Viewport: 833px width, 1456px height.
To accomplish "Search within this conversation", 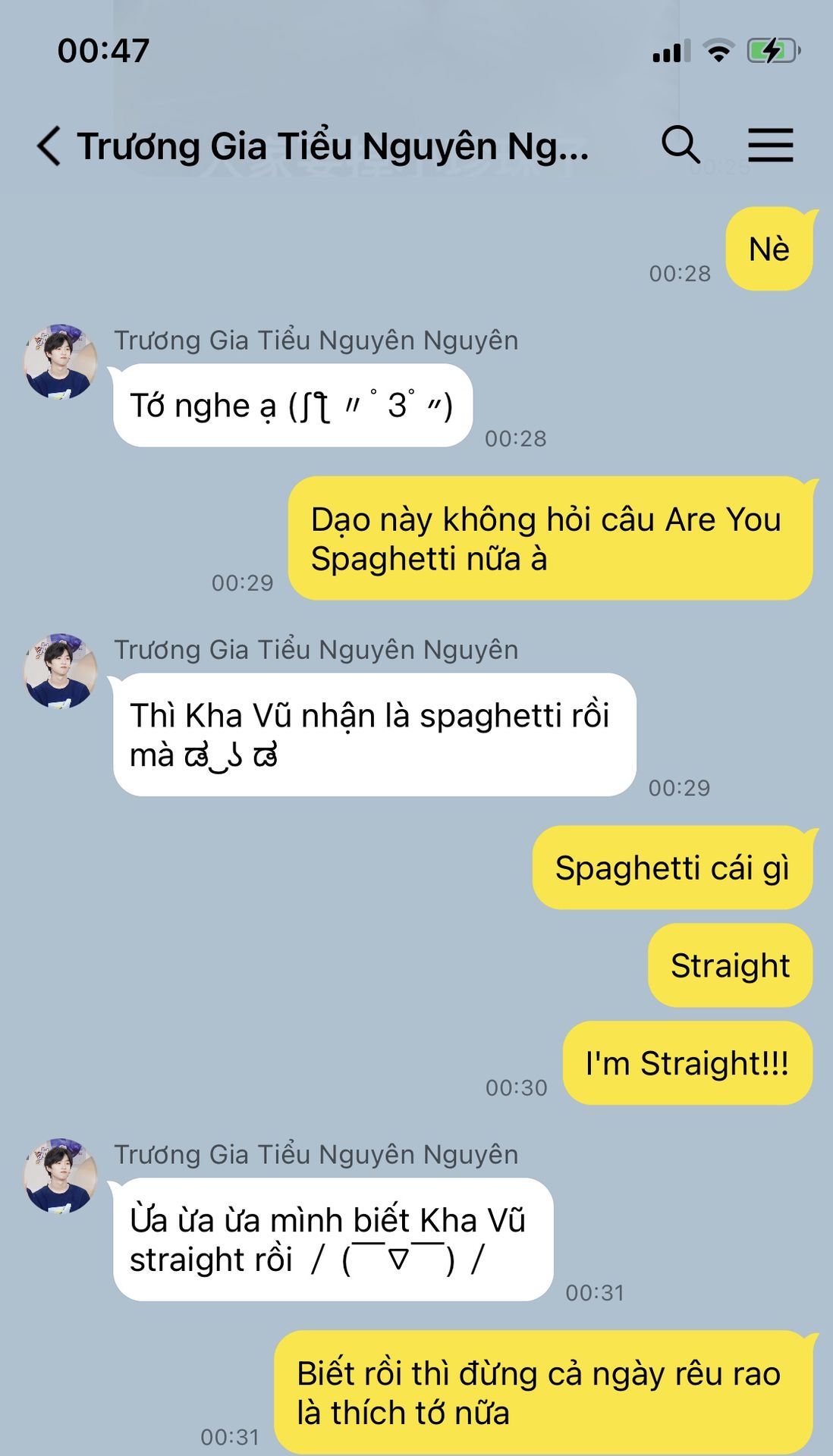I will coord(681,145).
